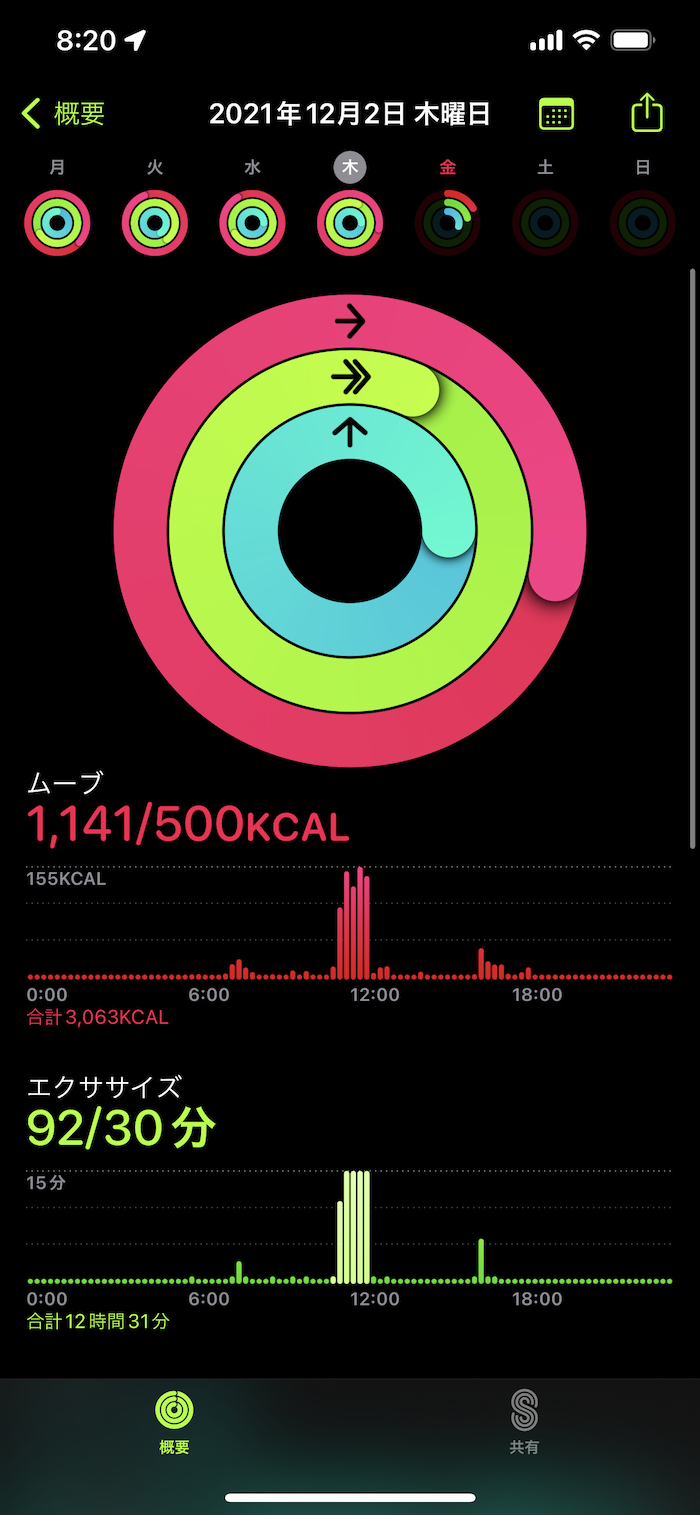Go back to 概要
The width and height of the screenshot is (700, 1515).
[64, 114]
